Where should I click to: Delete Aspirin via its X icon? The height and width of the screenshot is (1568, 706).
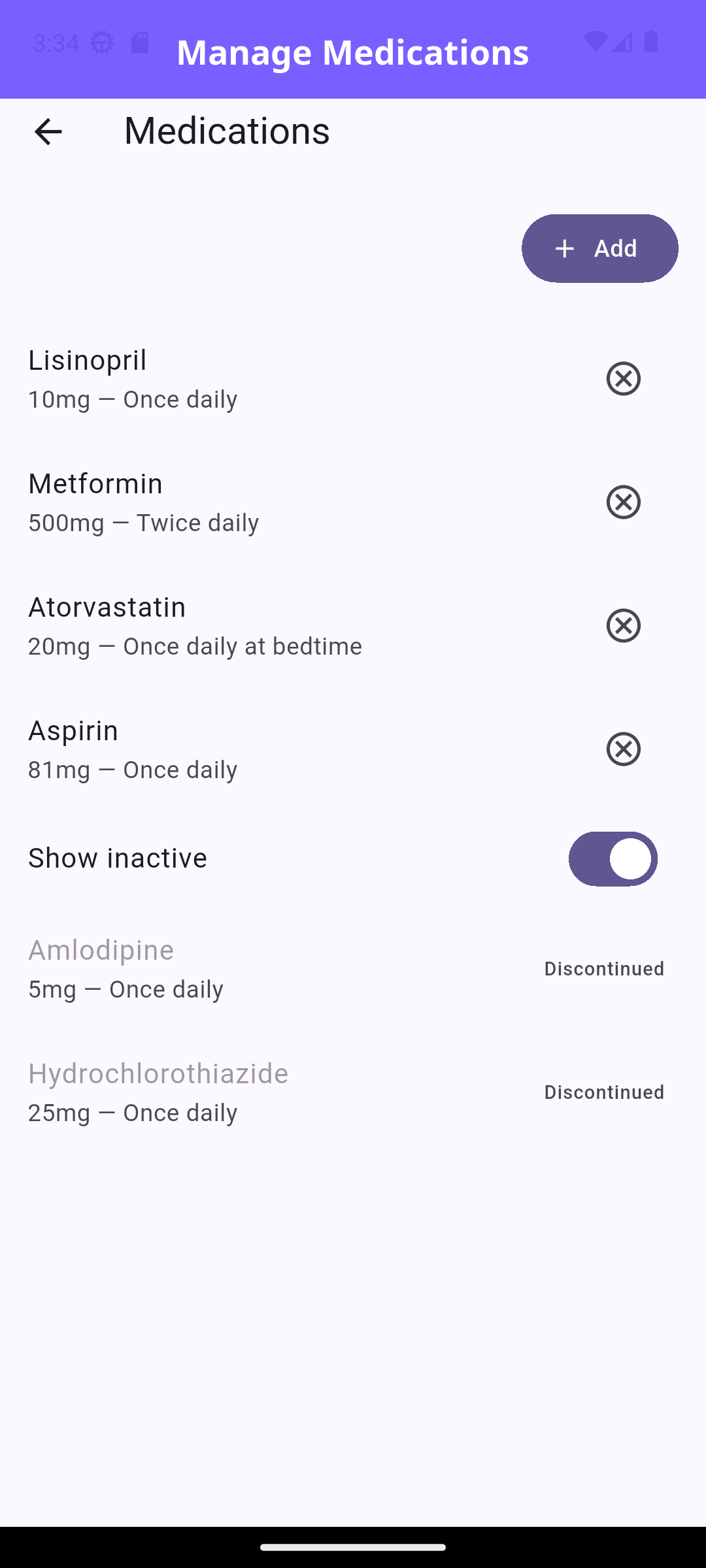pyautogui.click(x=622, y=749)
